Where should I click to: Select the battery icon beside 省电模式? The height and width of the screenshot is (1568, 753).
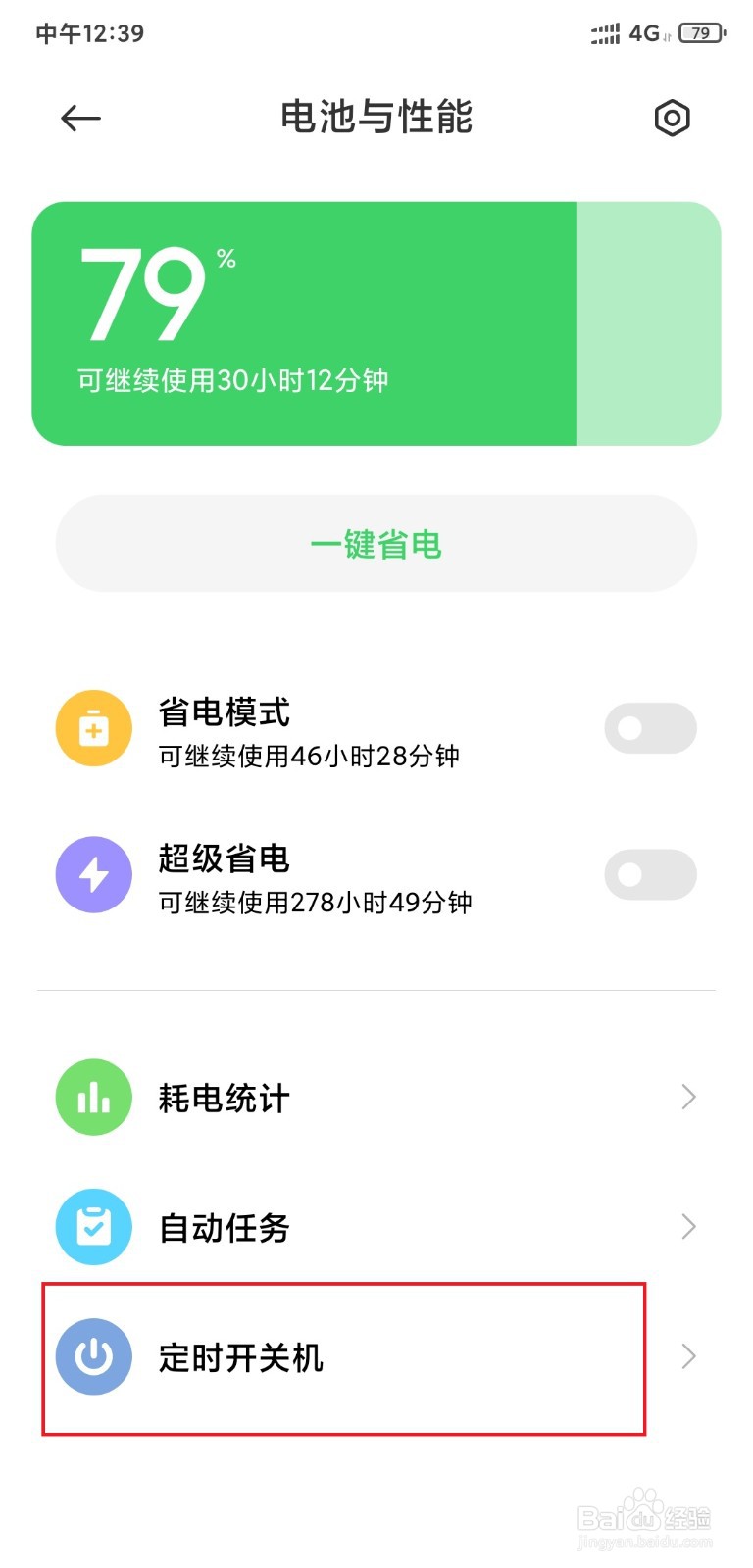[93, 728]
